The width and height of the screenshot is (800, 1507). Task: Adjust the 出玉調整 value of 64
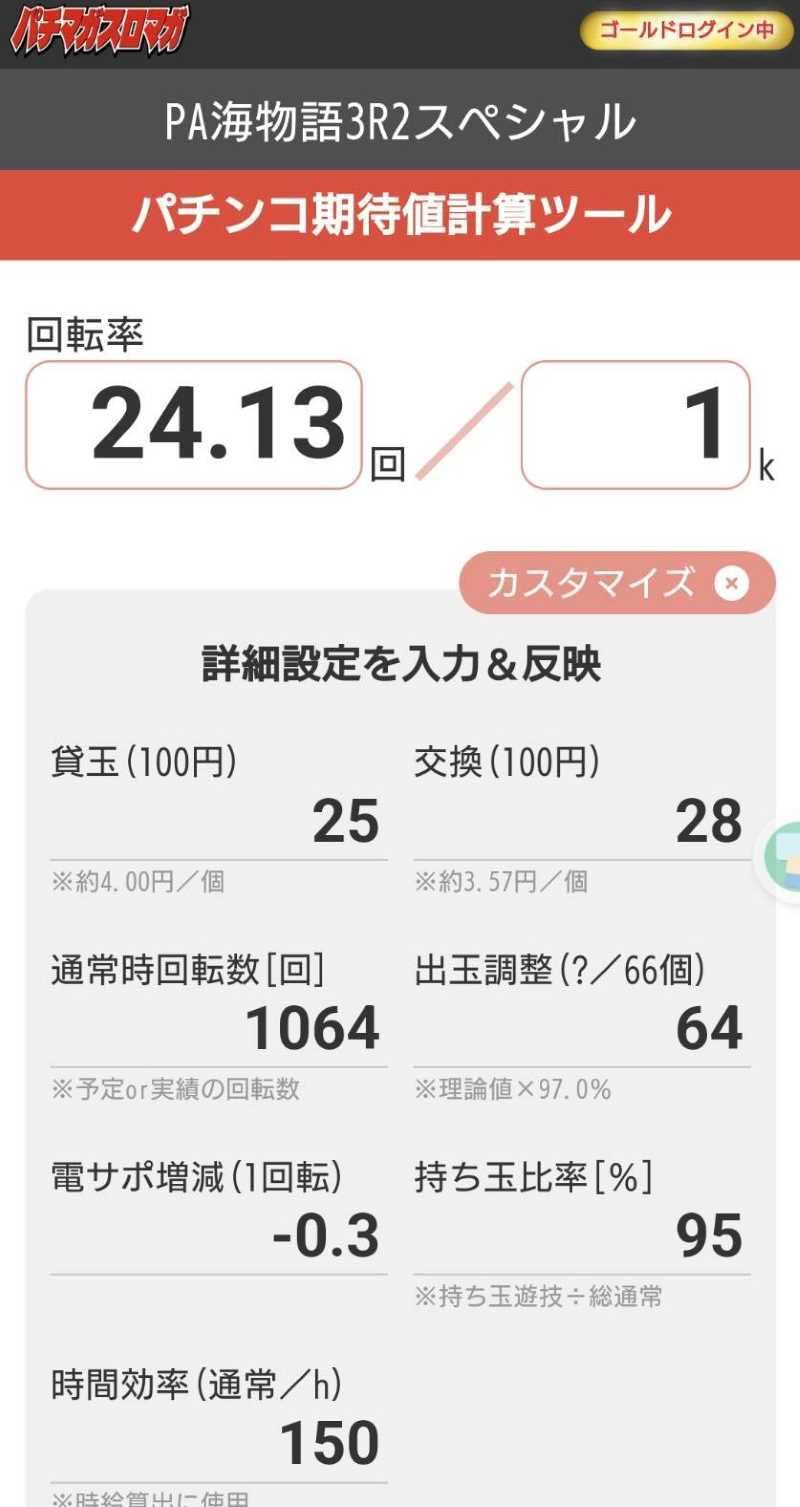581,1029
